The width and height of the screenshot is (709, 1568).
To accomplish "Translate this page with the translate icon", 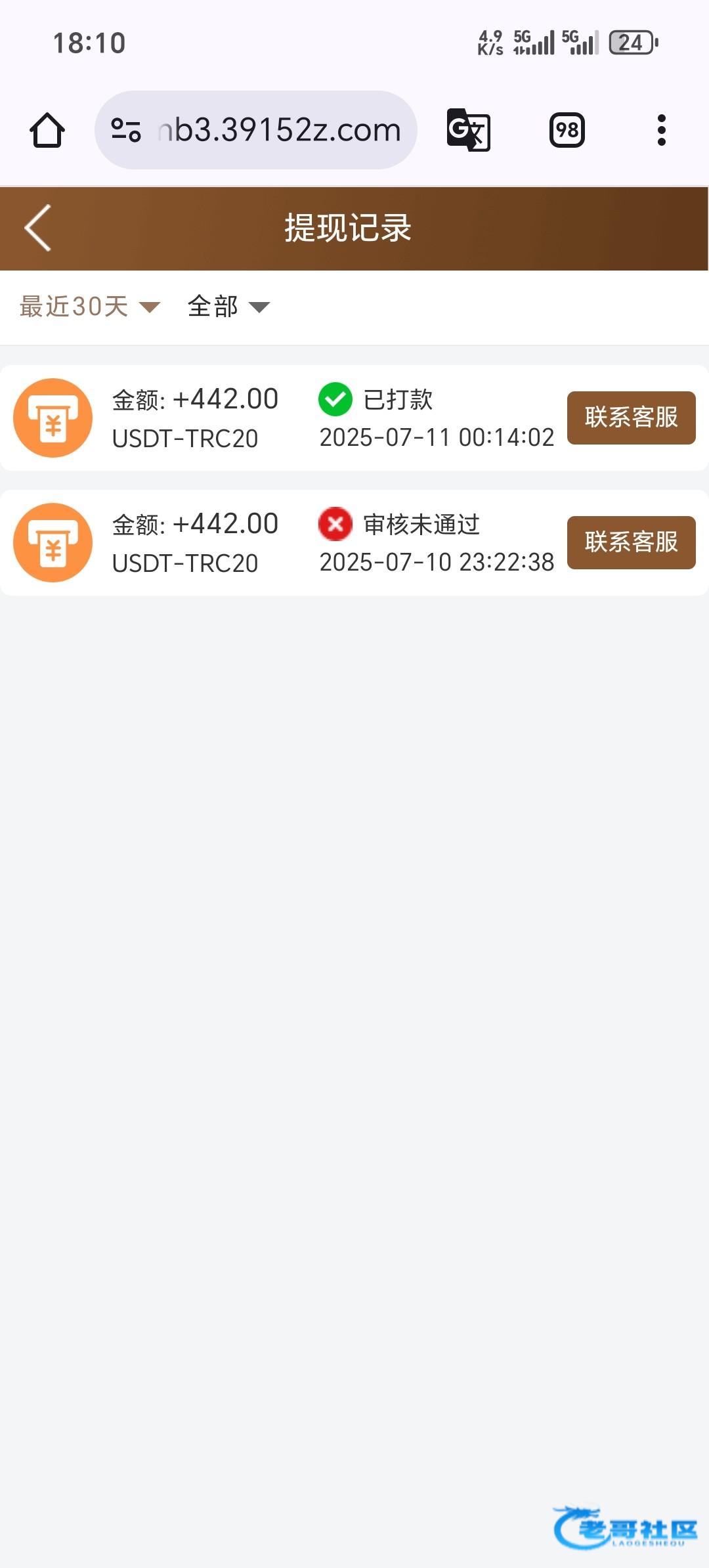I will click(x=468, y=130).
